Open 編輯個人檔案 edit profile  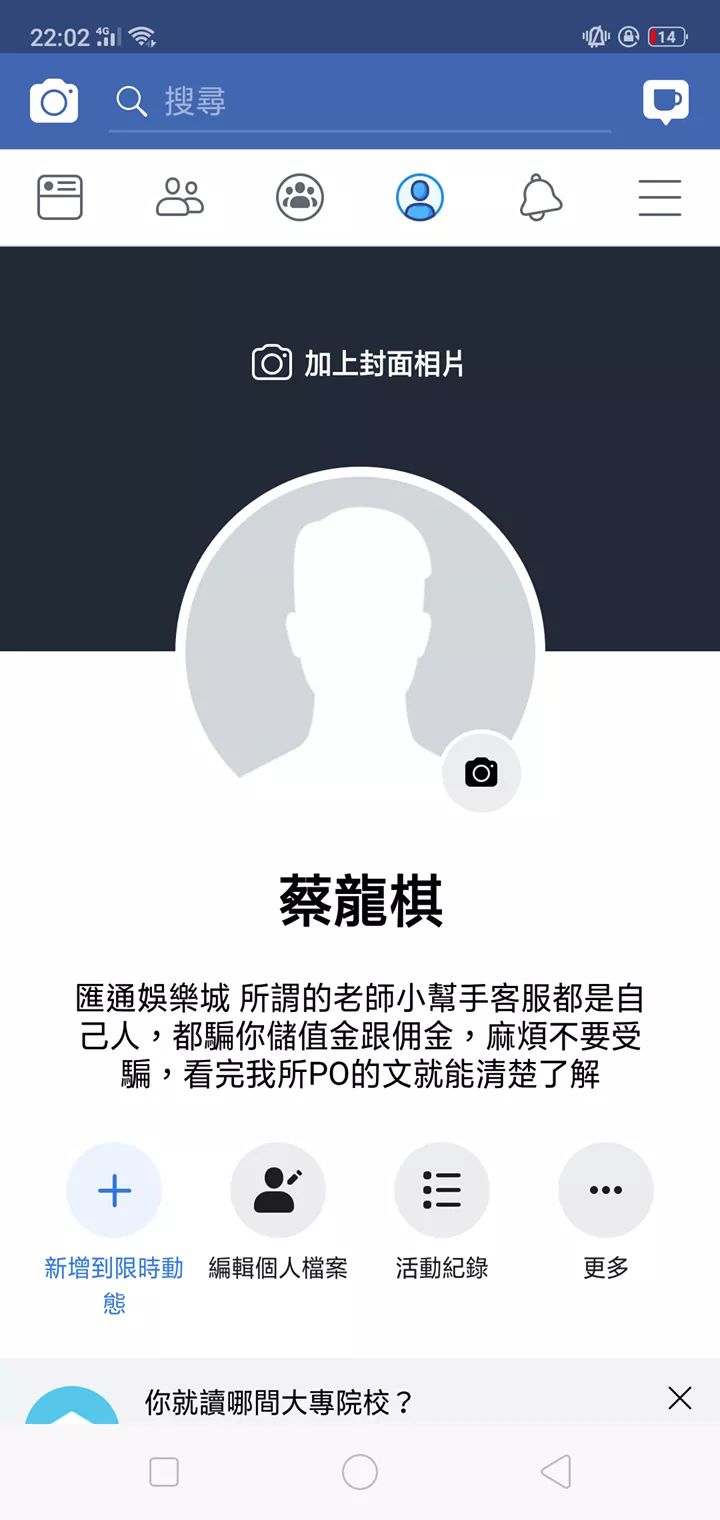pos(278,1190)
